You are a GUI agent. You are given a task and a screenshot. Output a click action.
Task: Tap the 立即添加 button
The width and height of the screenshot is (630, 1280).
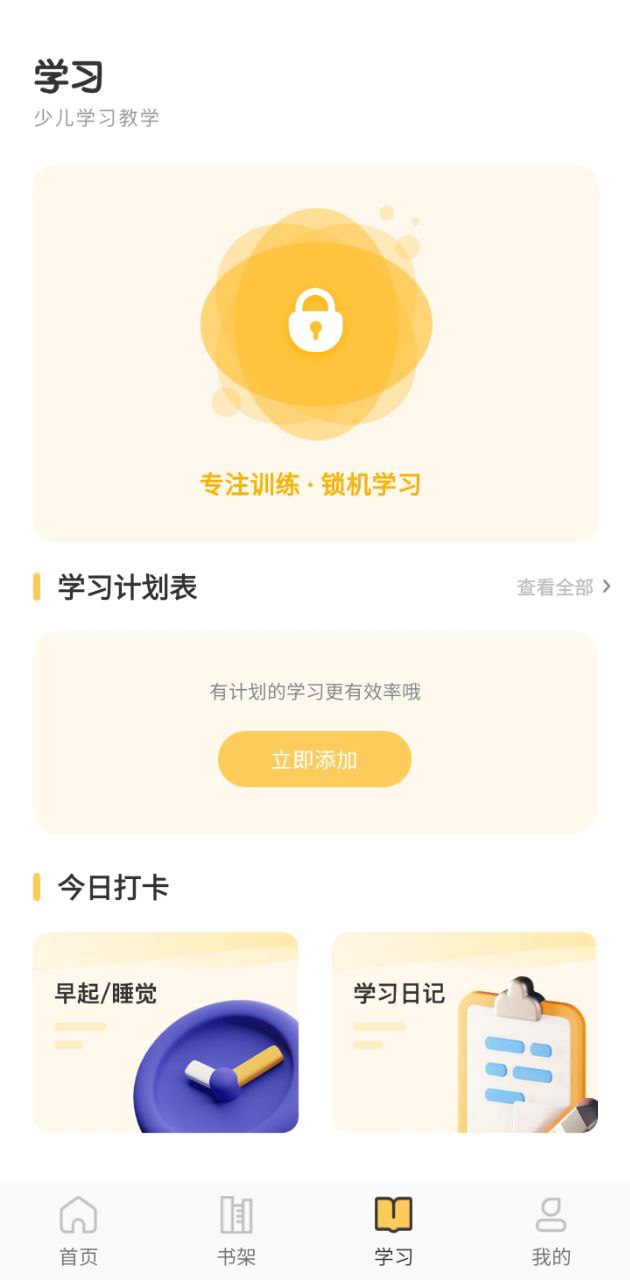click(315, 759)
